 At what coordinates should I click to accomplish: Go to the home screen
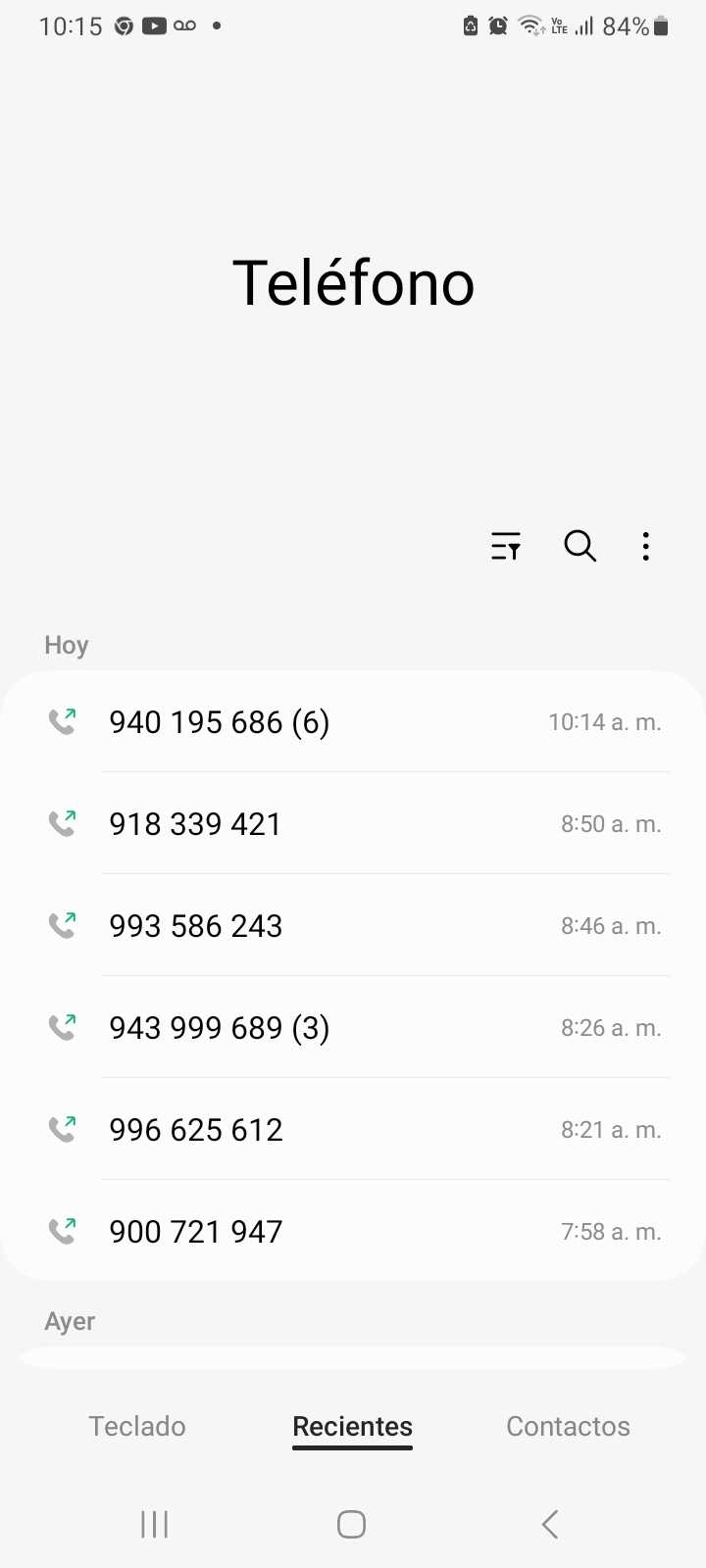tap(351, 1524)
